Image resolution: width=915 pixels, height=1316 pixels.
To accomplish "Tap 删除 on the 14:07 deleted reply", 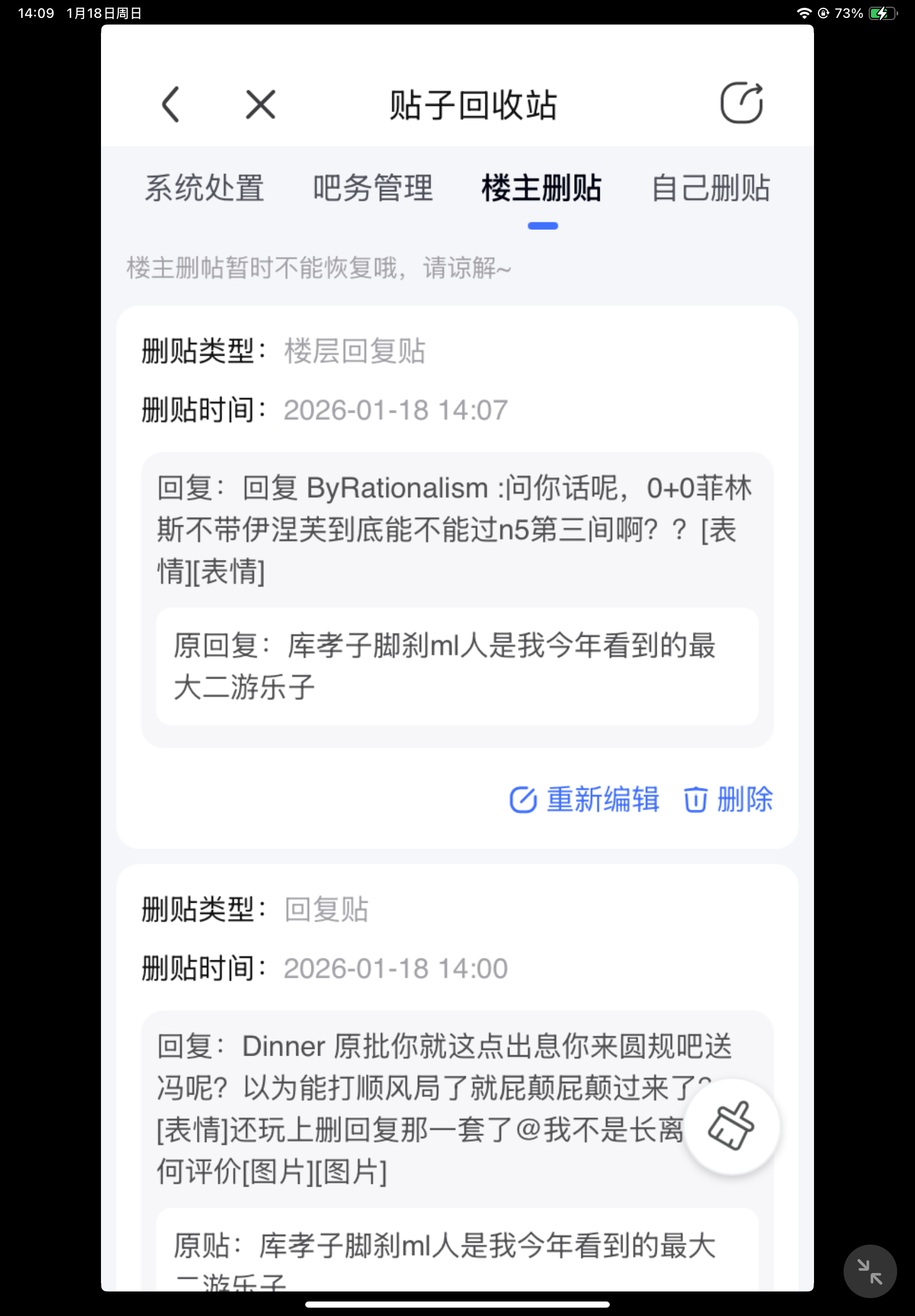I will click(x=728, y=799).
